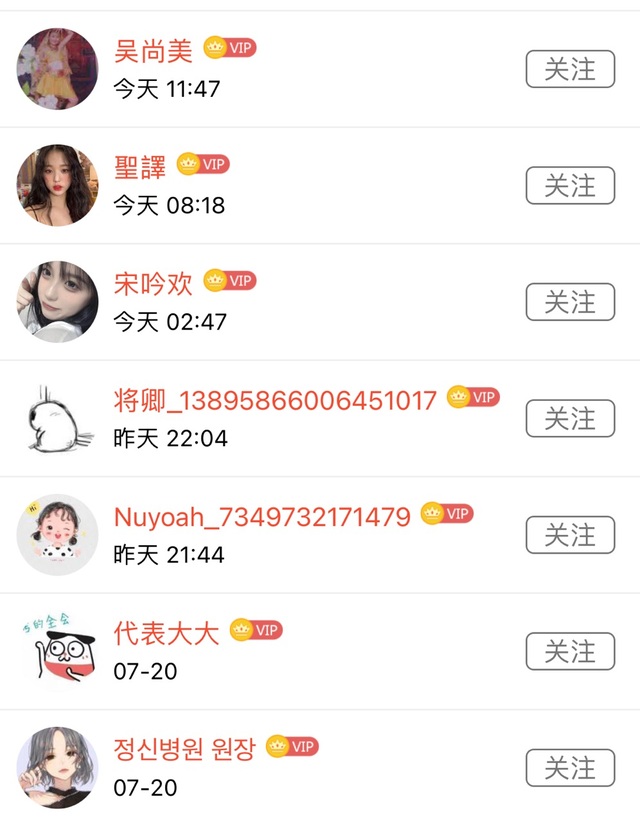Open 将卿_13895866006451017's profile
This screenshot has width=640, height=822.
(x=58, y=418)
